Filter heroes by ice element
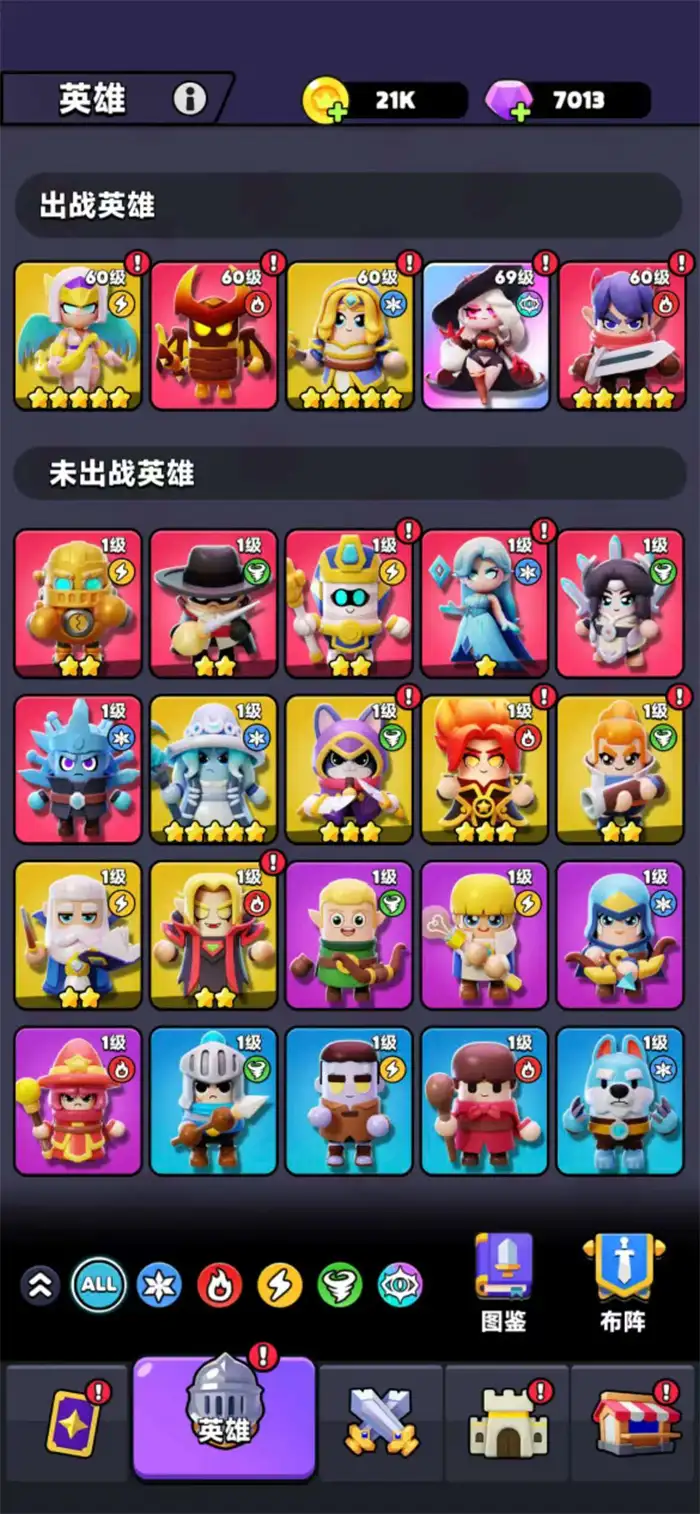The image size is (700, 1514). [160, 1285]
